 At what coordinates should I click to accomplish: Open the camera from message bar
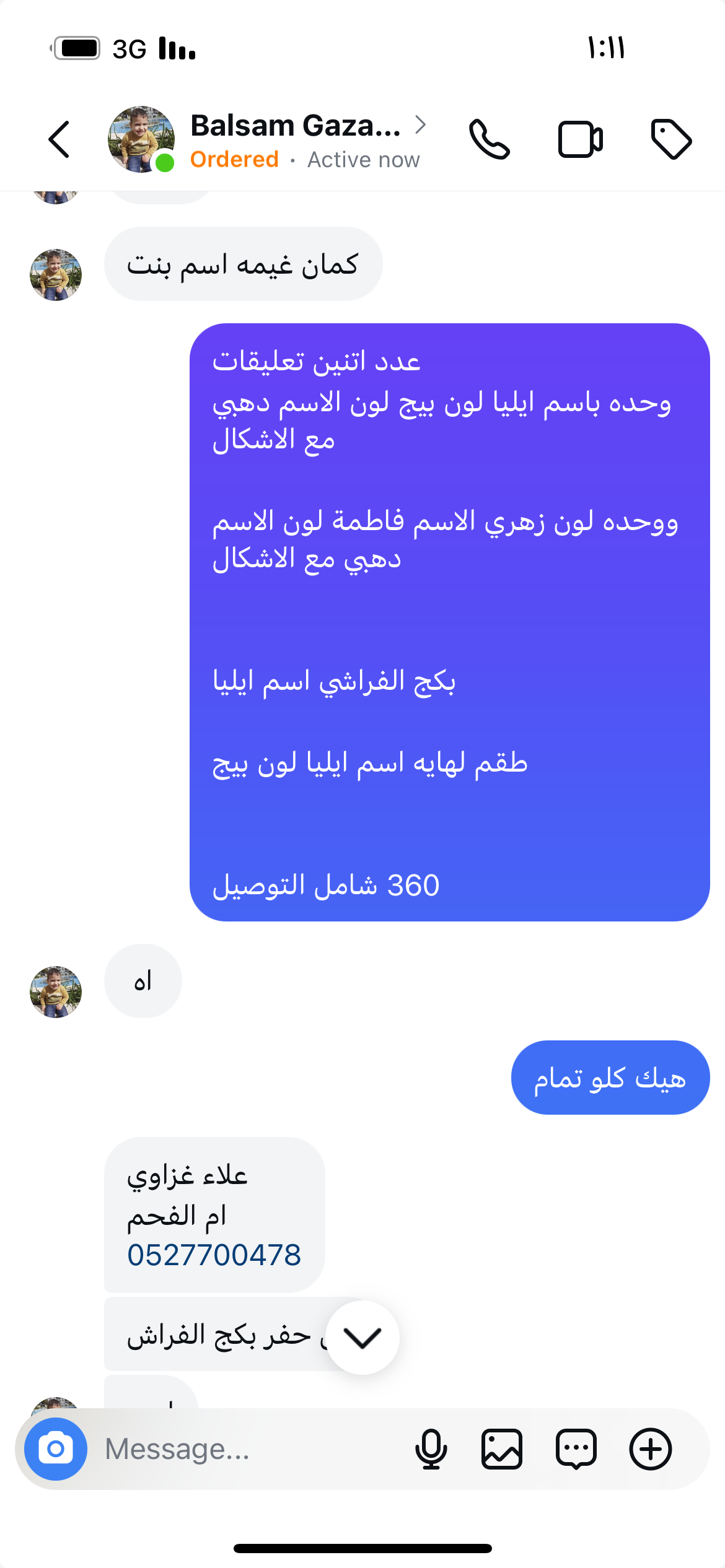[56, 1449]
